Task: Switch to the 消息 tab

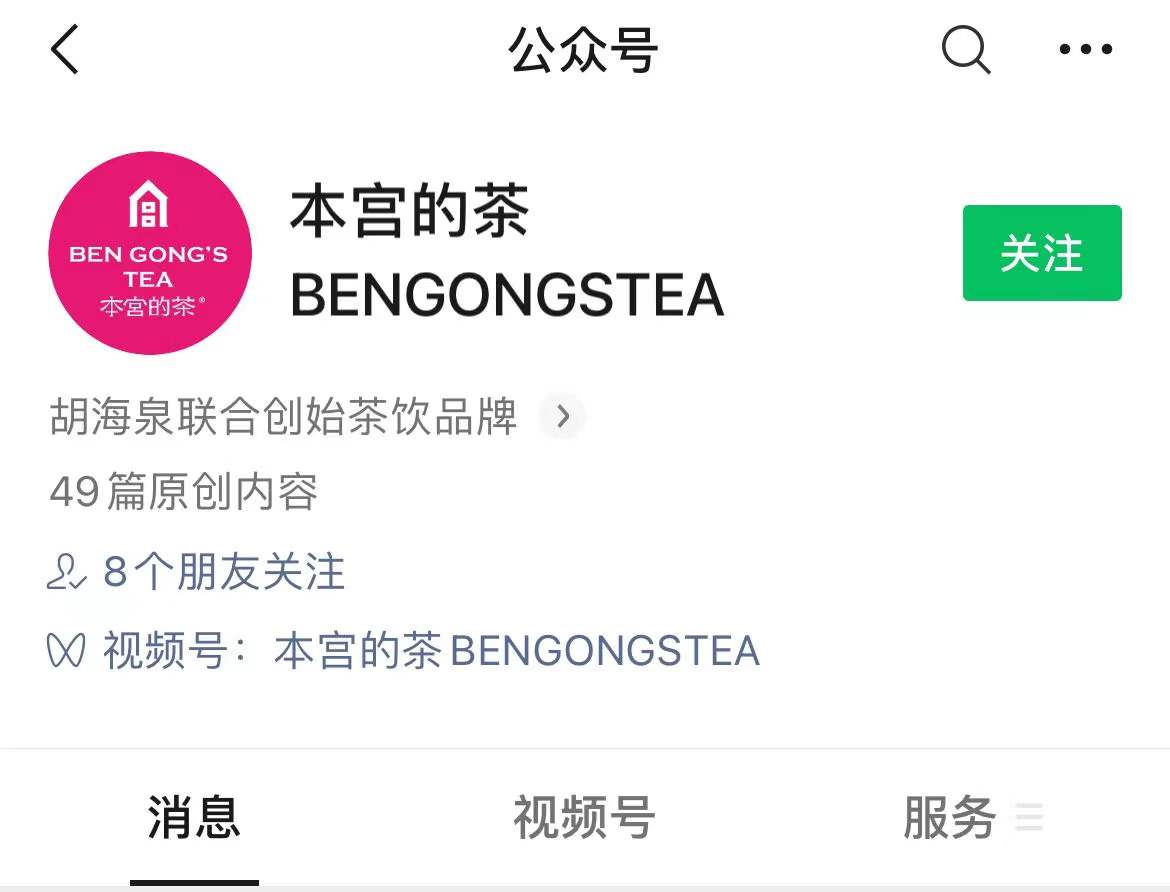Action: (194, 818)
